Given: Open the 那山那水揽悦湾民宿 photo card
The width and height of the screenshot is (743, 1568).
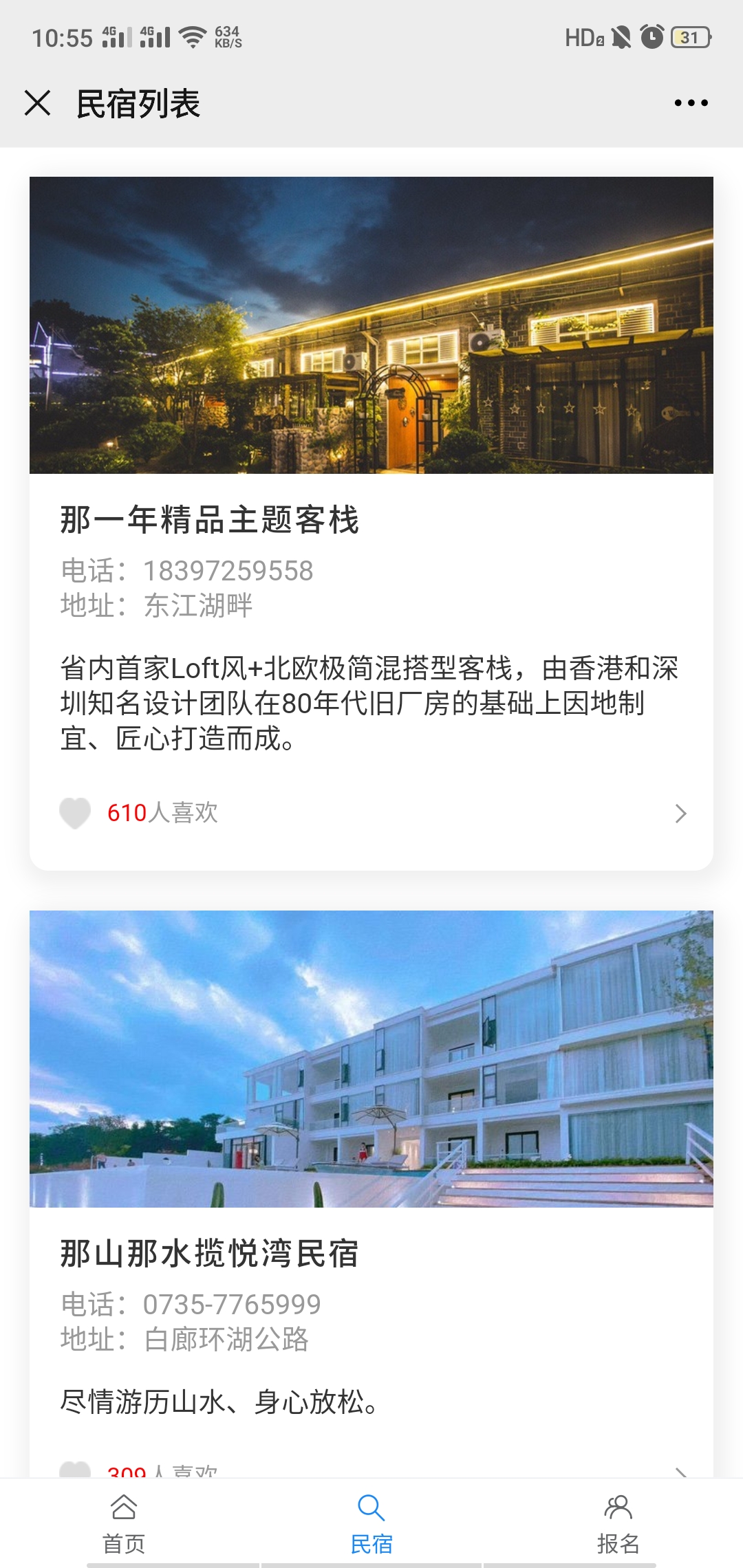Looking at the screenshot, I should pyautogui.click(x=371, y=1058).
